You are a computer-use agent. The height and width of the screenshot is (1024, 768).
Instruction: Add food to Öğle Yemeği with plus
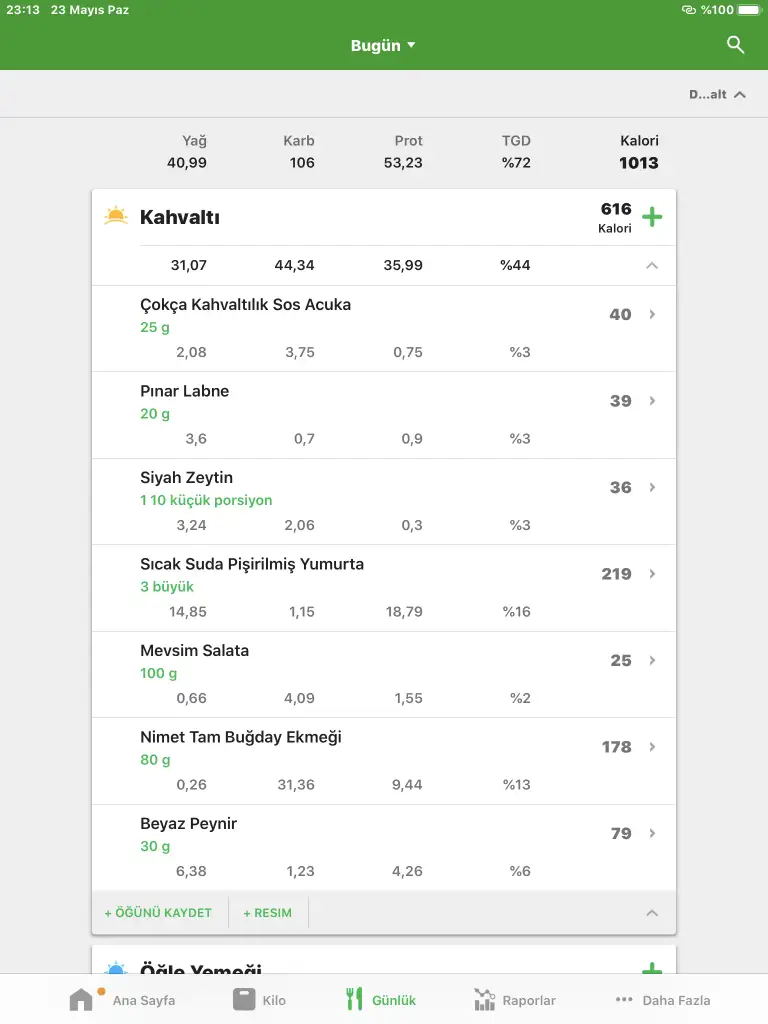click(652, 968)
